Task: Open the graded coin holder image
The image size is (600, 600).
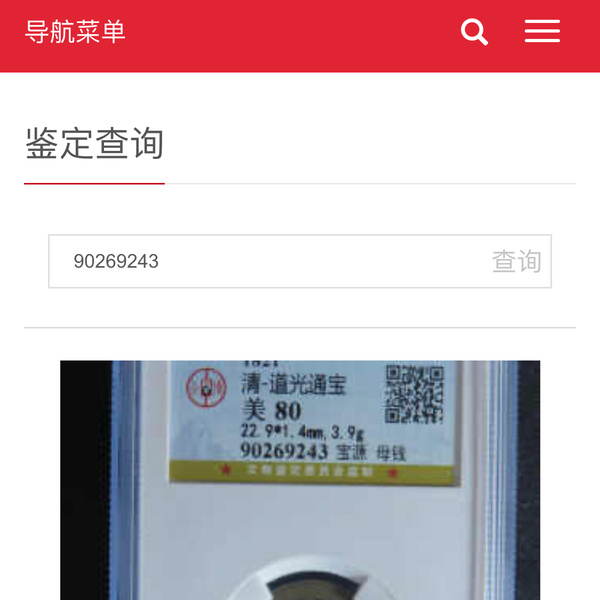Action: click(300, 480)
